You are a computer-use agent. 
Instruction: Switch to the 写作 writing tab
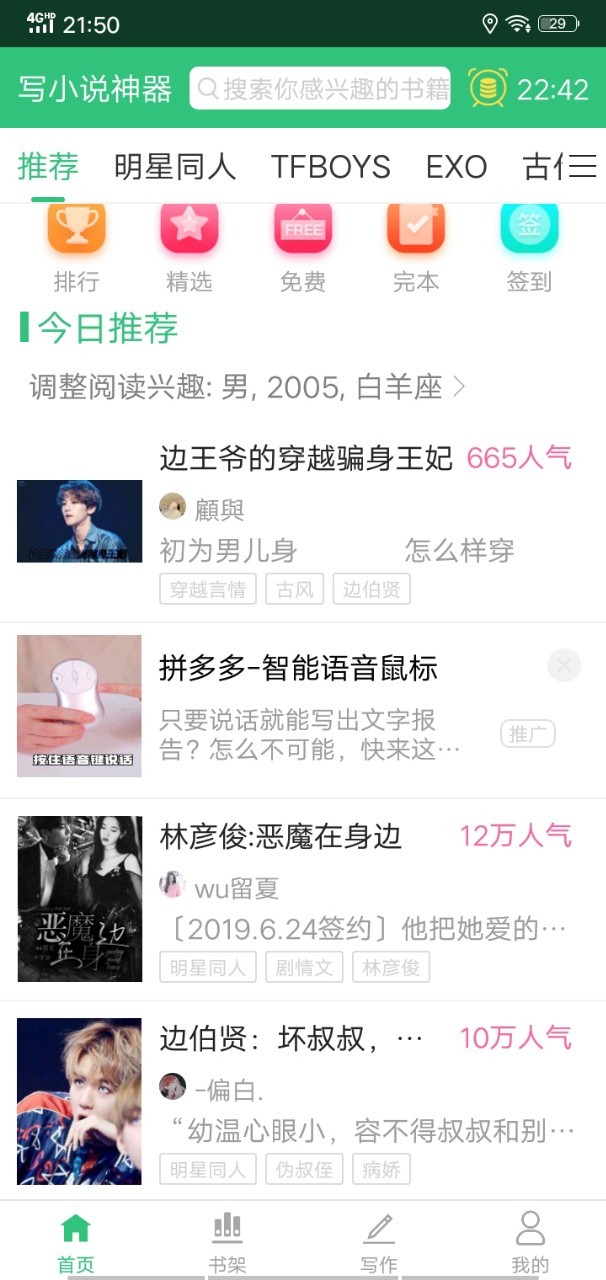tap(379, 1242)
